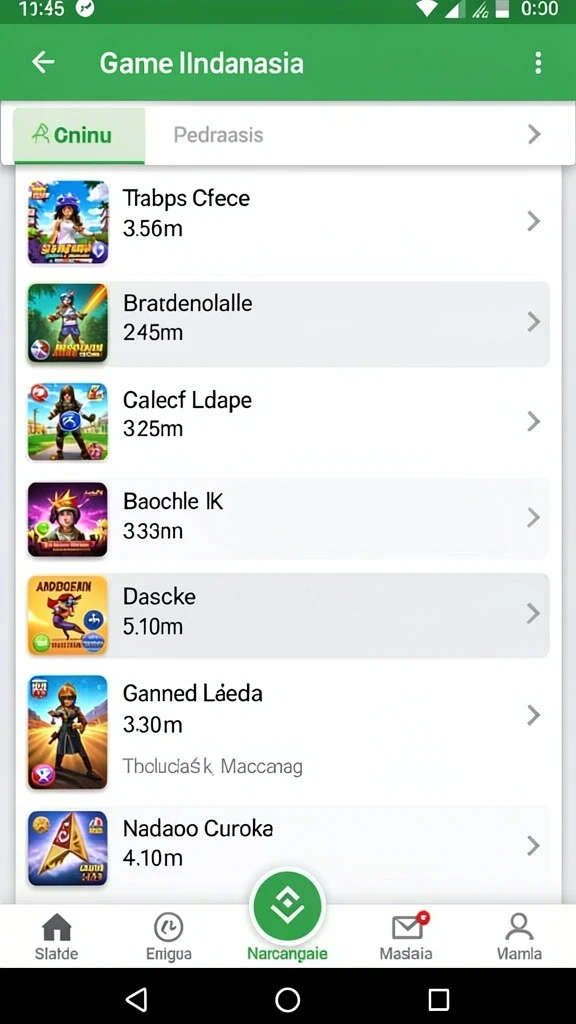Switch to the Enigua tab
This screenshot has width=576, height=1024.
168,936
